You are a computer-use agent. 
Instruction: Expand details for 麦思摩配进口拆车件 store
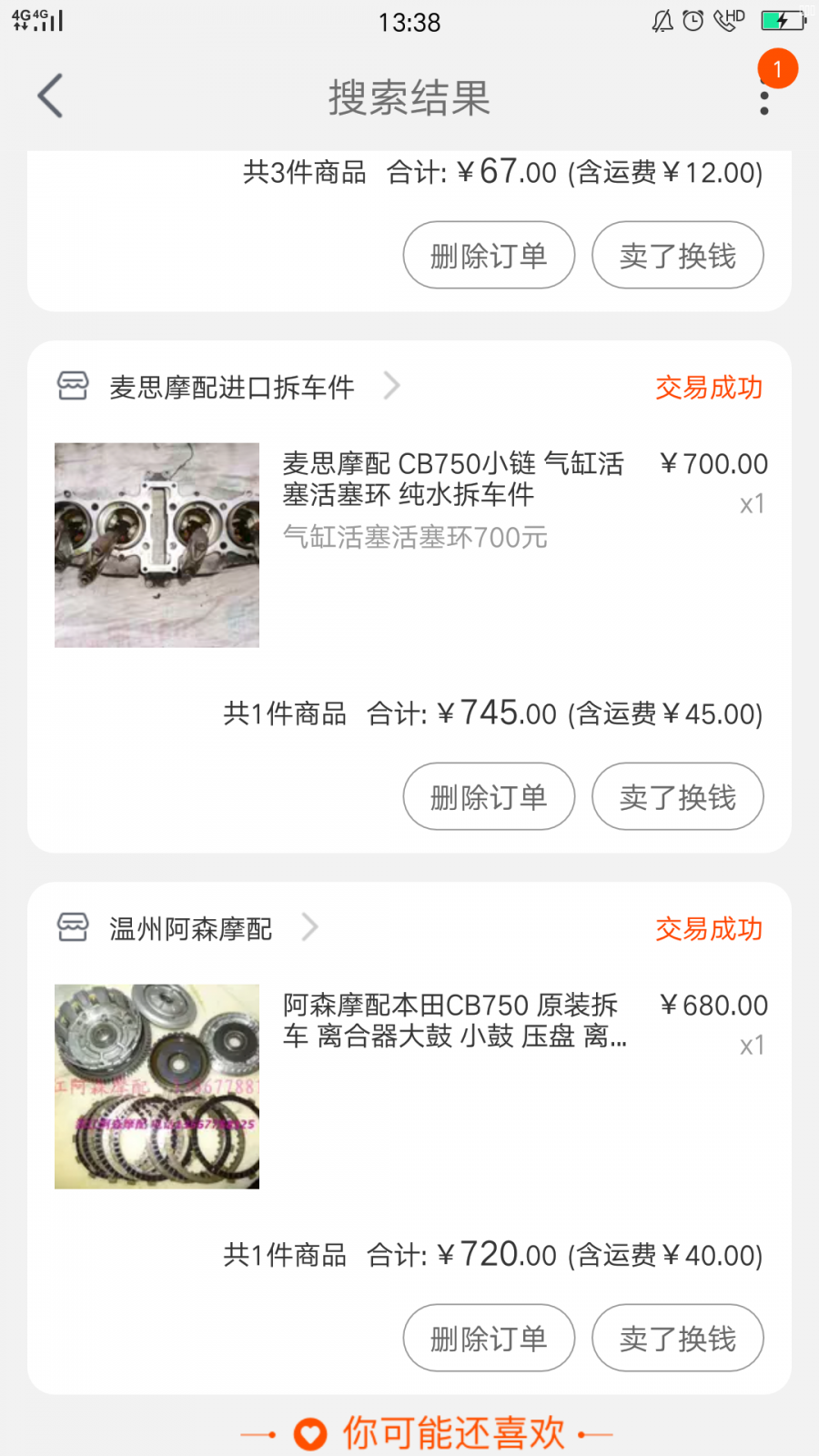(392, 386)
